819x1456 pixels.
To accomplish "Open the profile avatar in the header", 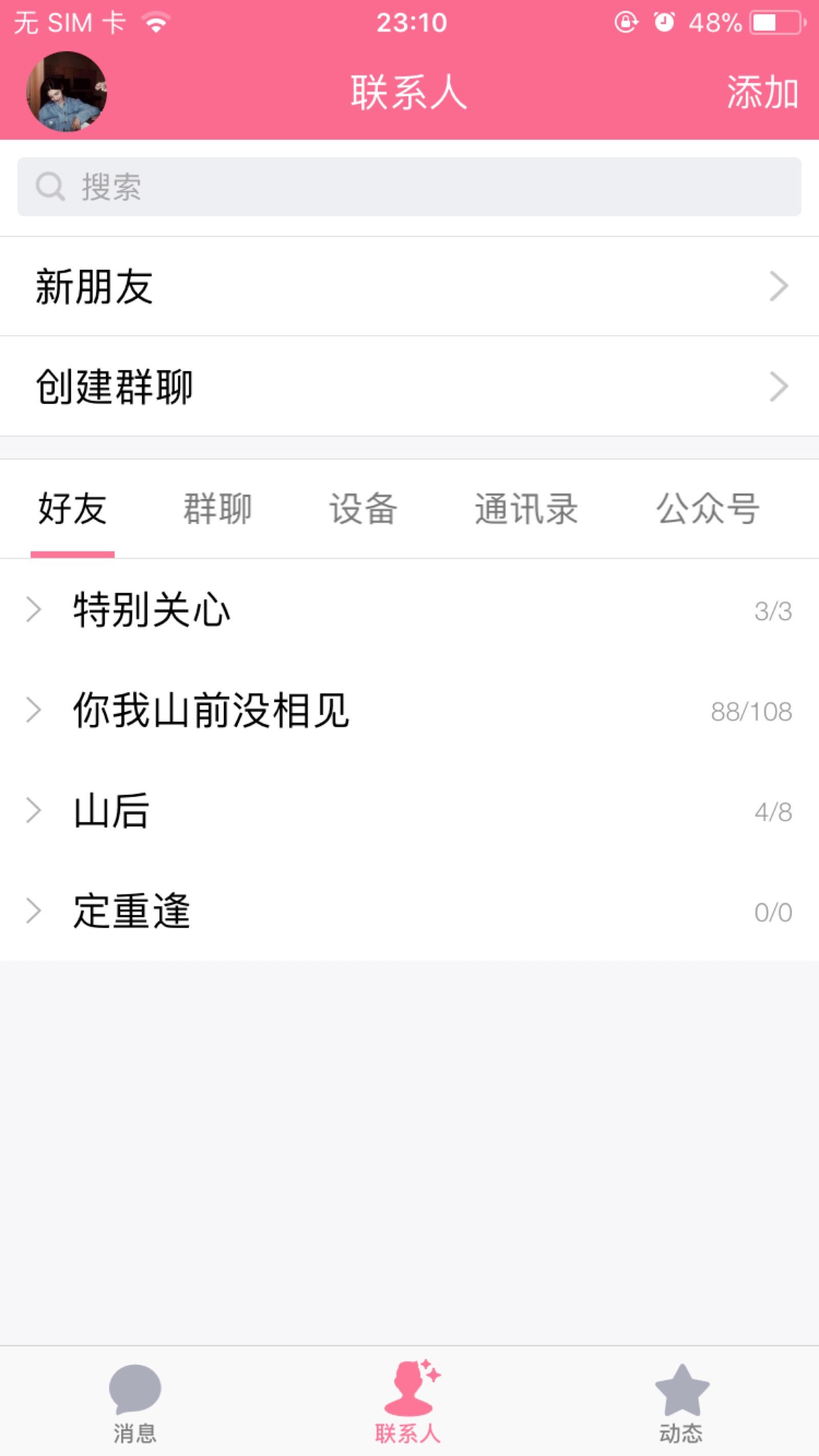I will [x=67, y=92].
